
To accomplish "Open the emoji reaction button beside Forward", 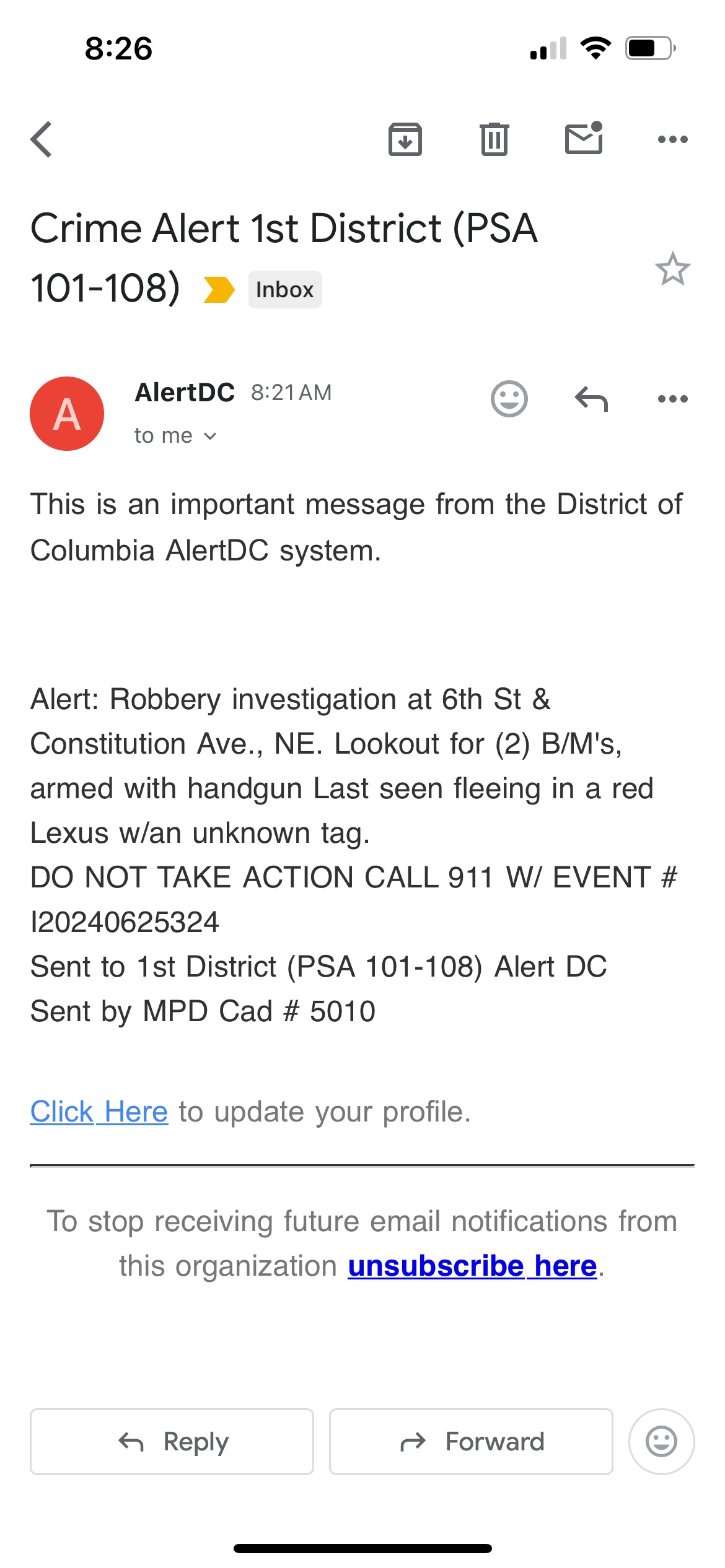I will click(662, 1442).
